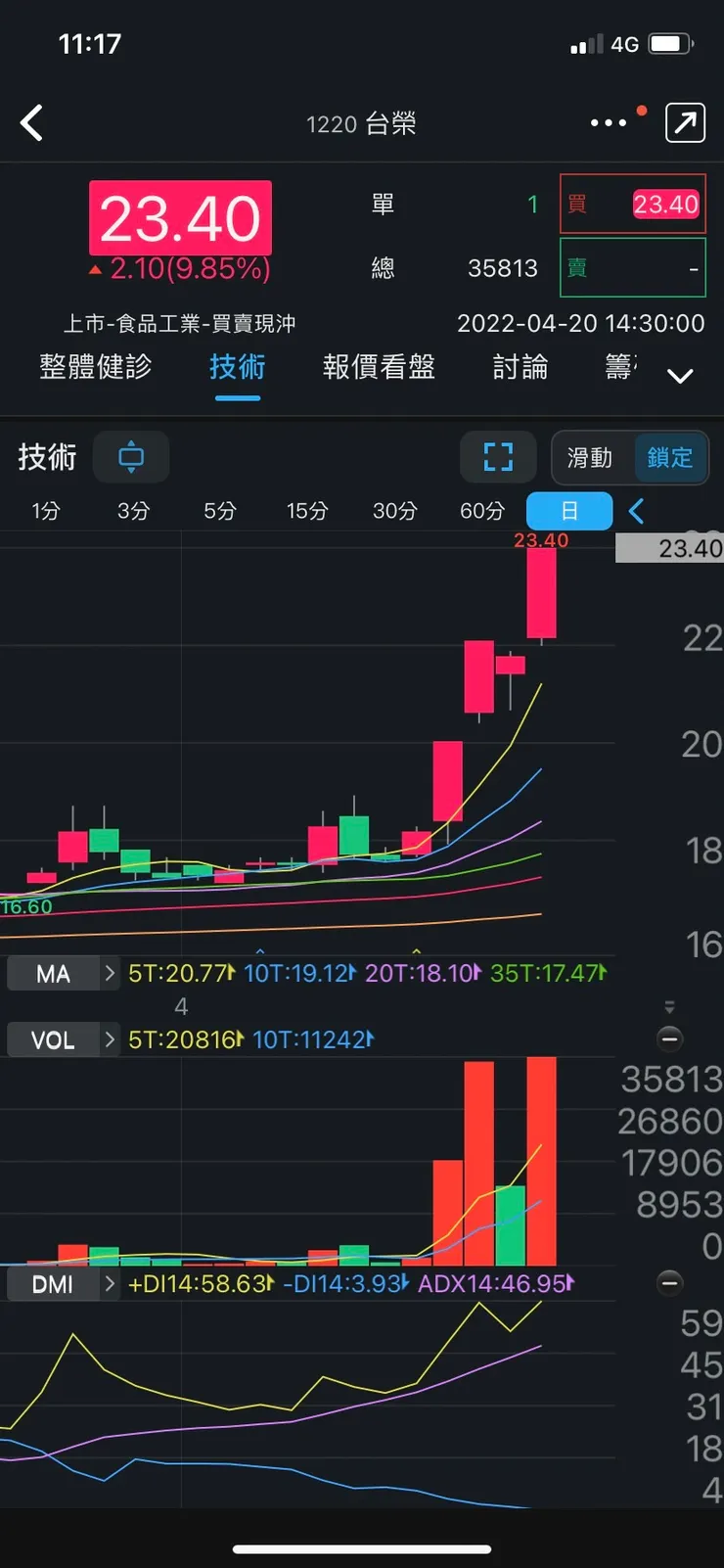Image resolution: width=724 pixels, height=1568 pixels.
Task: Tap the expand-to-full-window arrow top right
Action: [x=685, y=122]
